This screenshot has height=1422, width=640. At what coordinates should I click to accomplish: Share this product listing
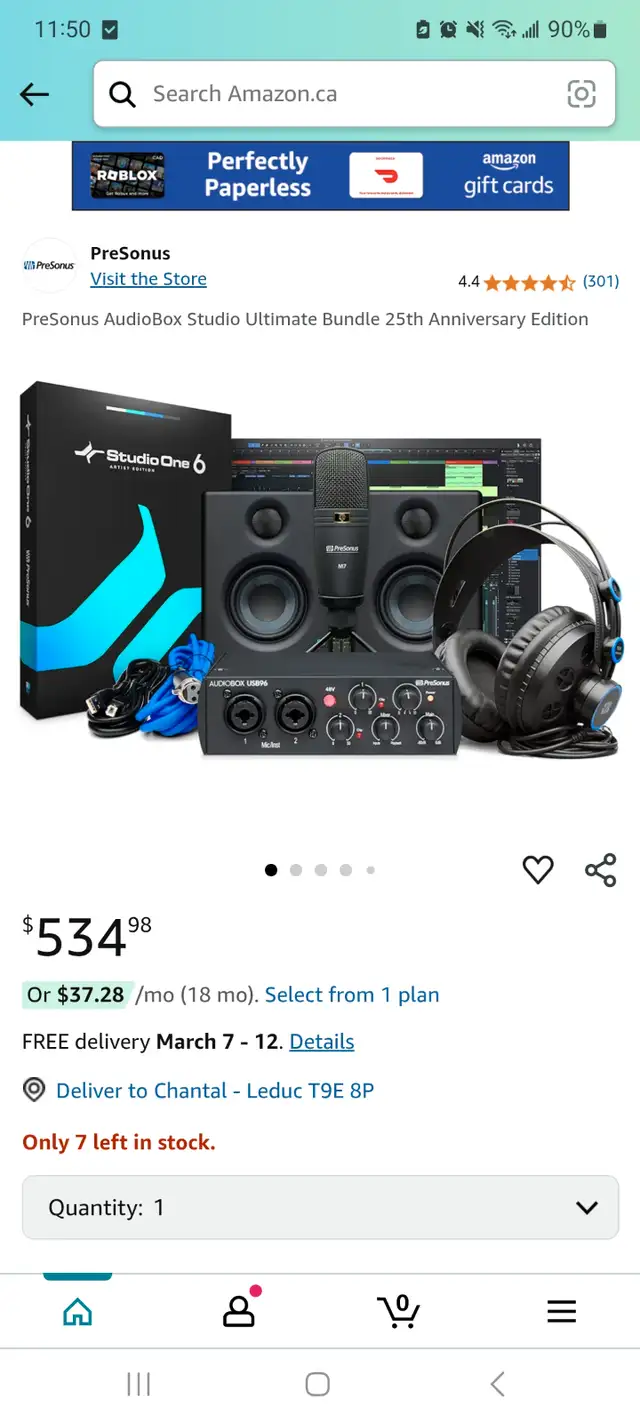point(601,870)
